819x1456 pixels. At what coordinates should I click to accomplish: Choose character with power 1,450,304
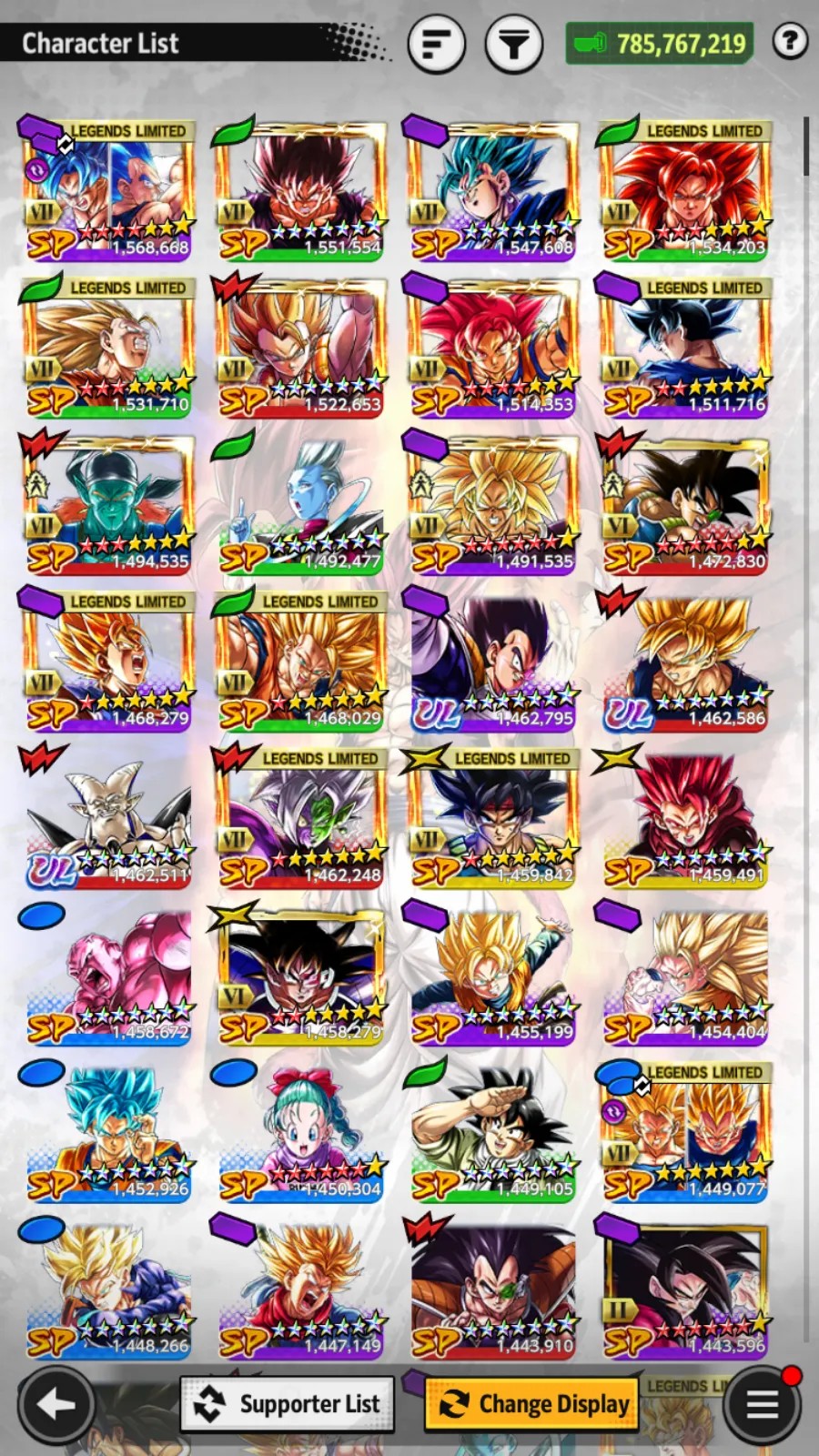[x=300, y=1131]
